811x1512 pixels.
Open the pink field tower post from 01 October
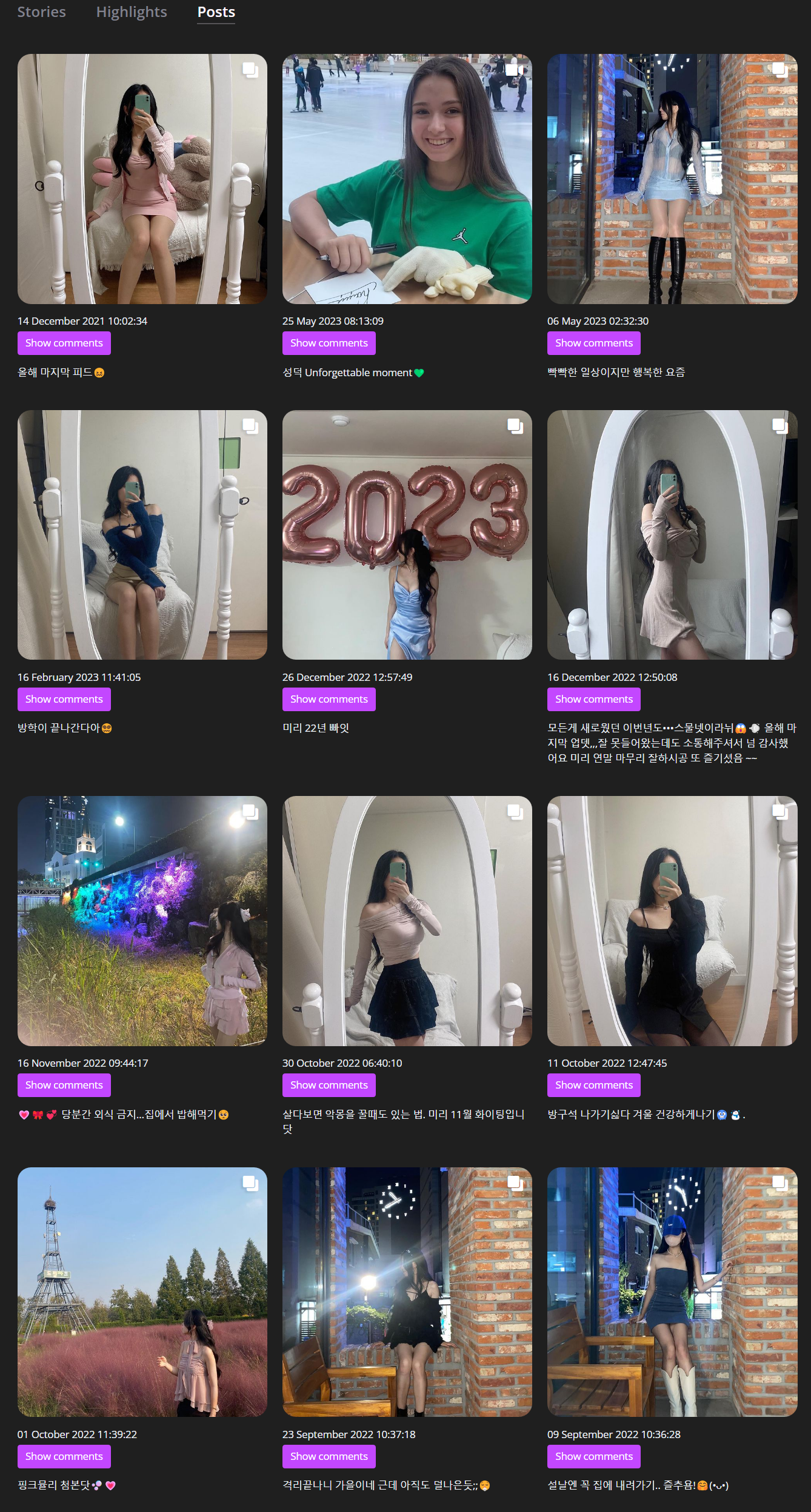[142, 1291]
